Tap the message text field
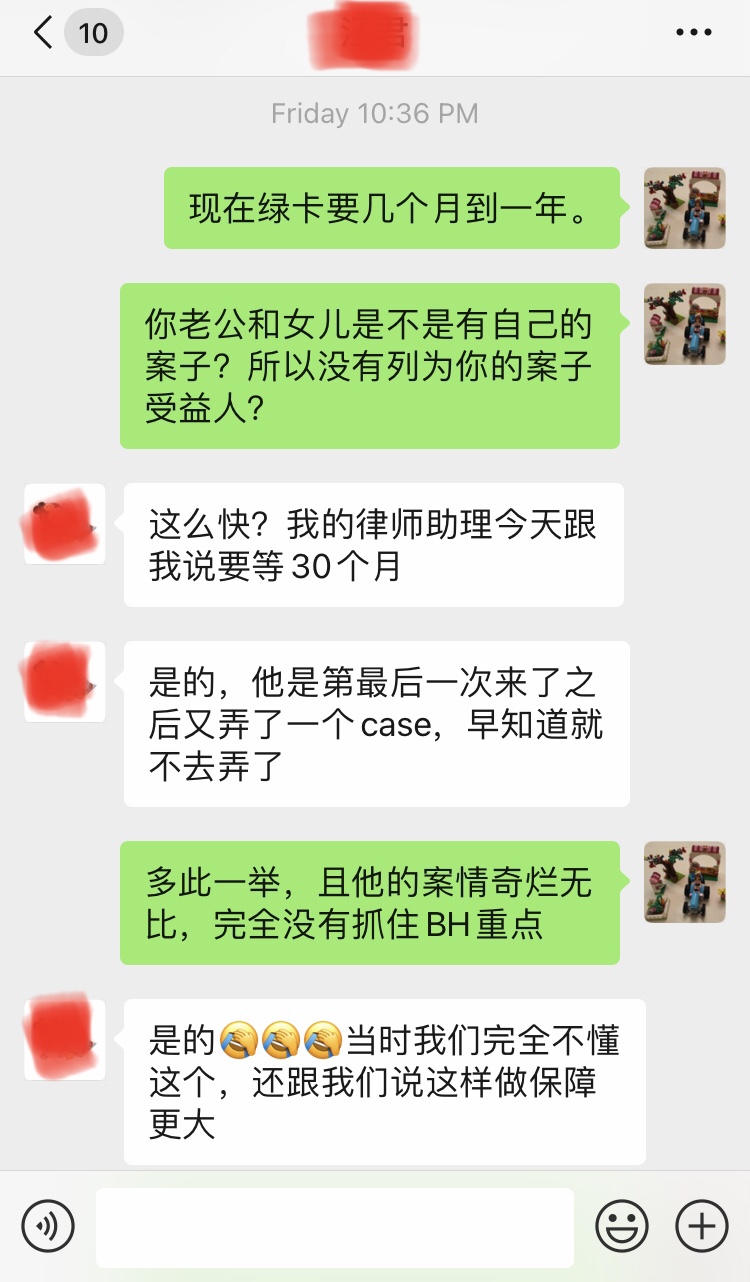 pyautogui.click(x=335, y=1227)
